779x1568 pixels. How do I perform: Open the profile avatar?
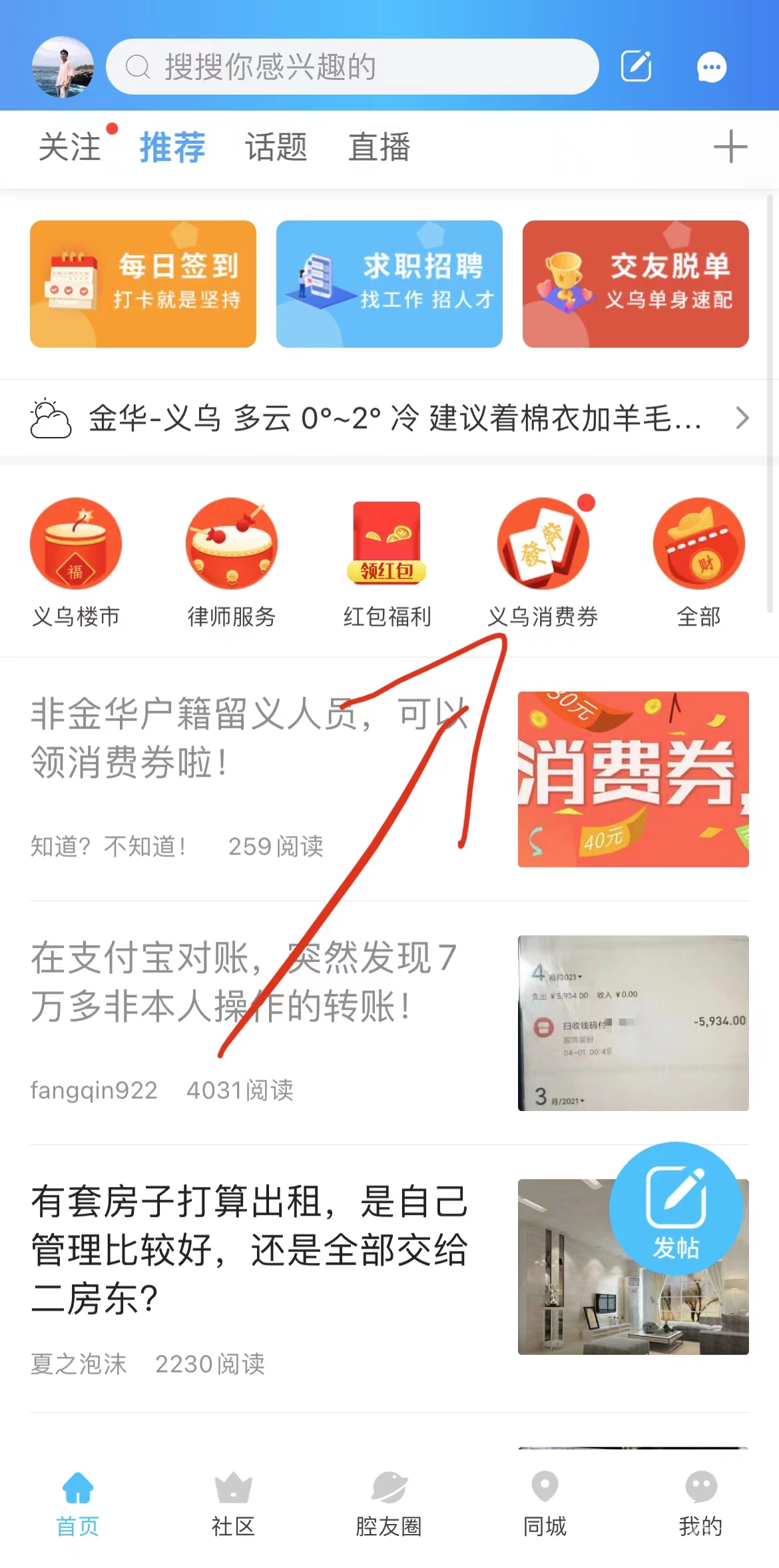click(63, 67)
